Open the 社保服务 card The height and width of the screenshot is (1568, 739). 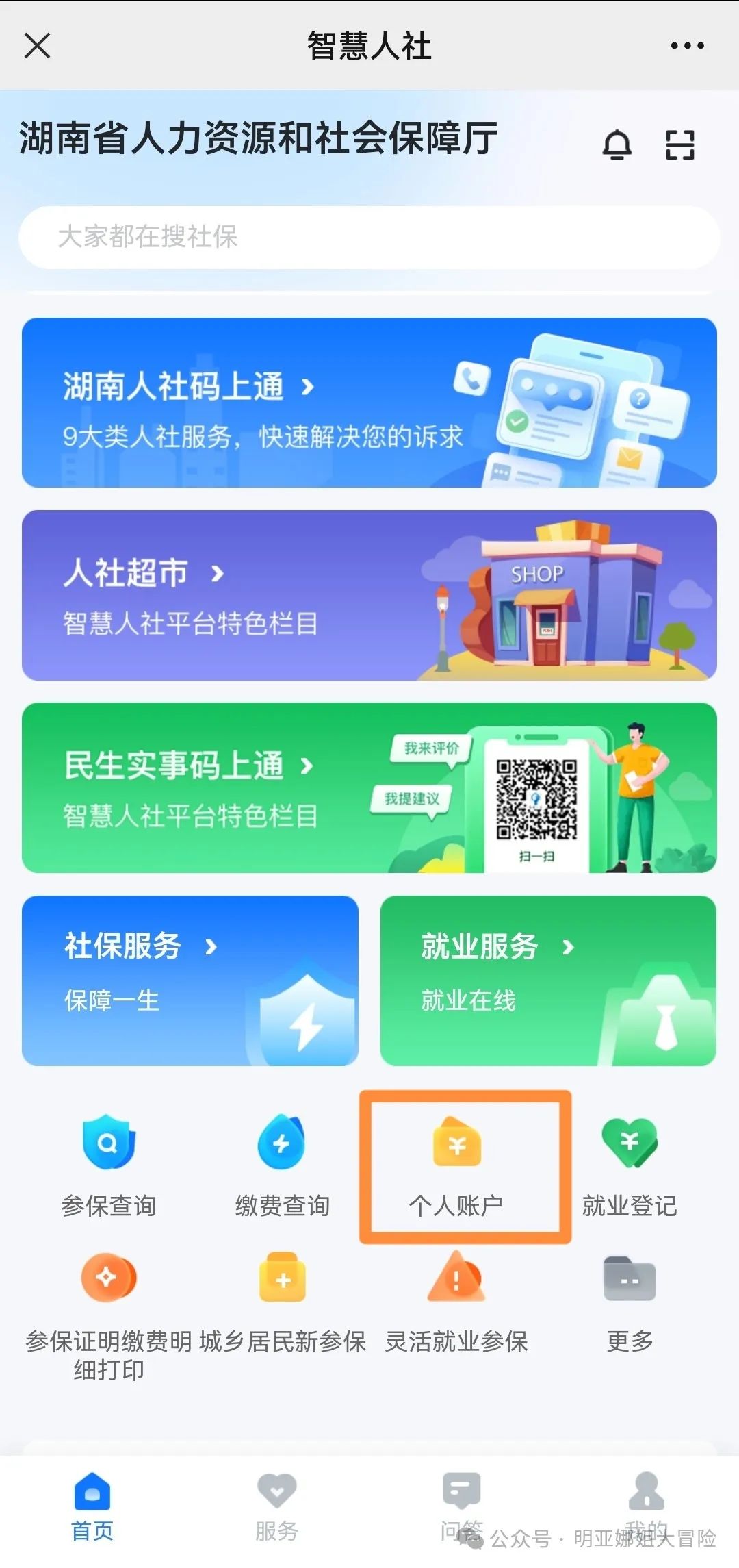point(190,981)
